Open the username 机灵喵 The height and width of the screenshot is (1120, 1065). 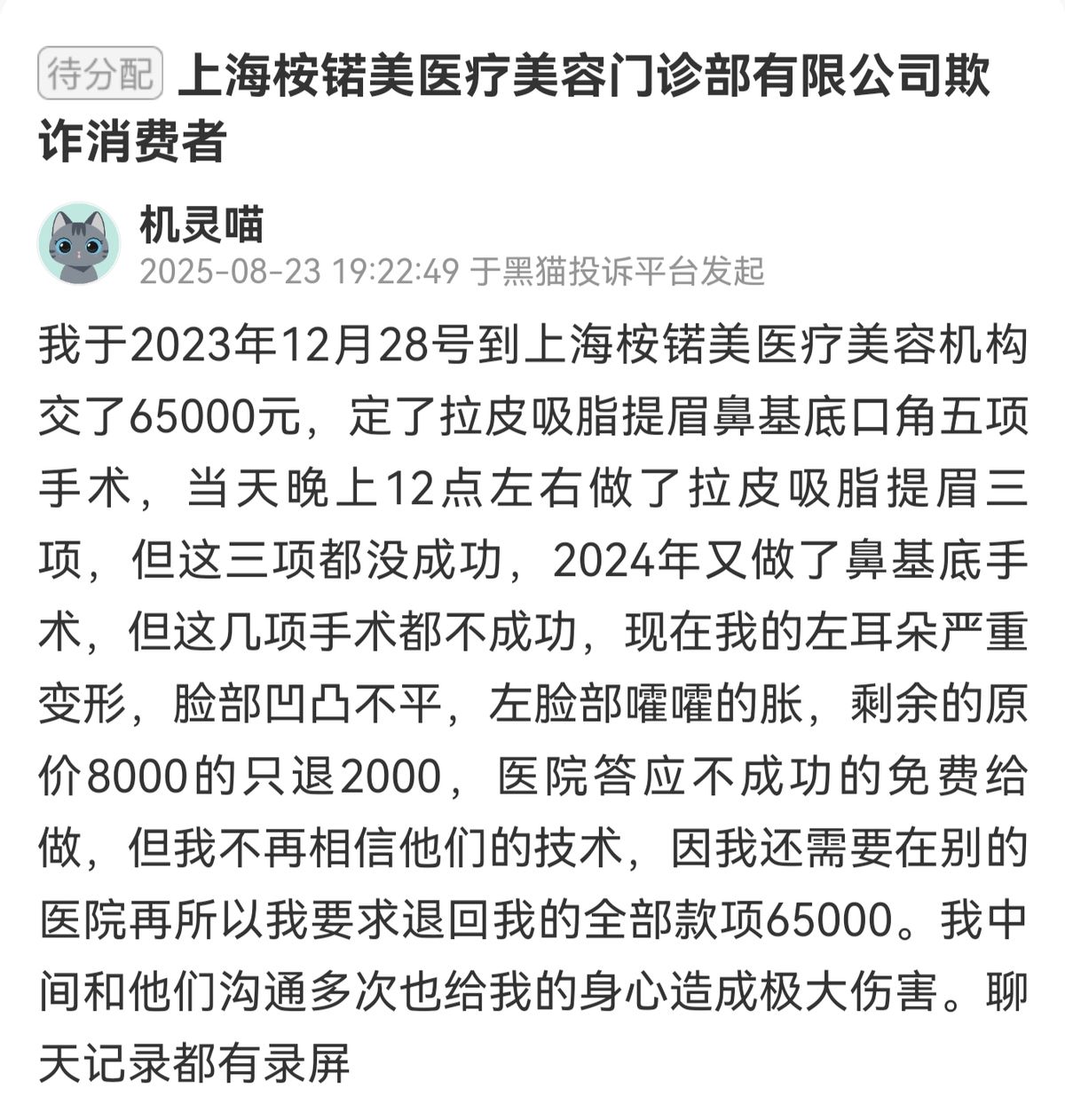point(201,224)
